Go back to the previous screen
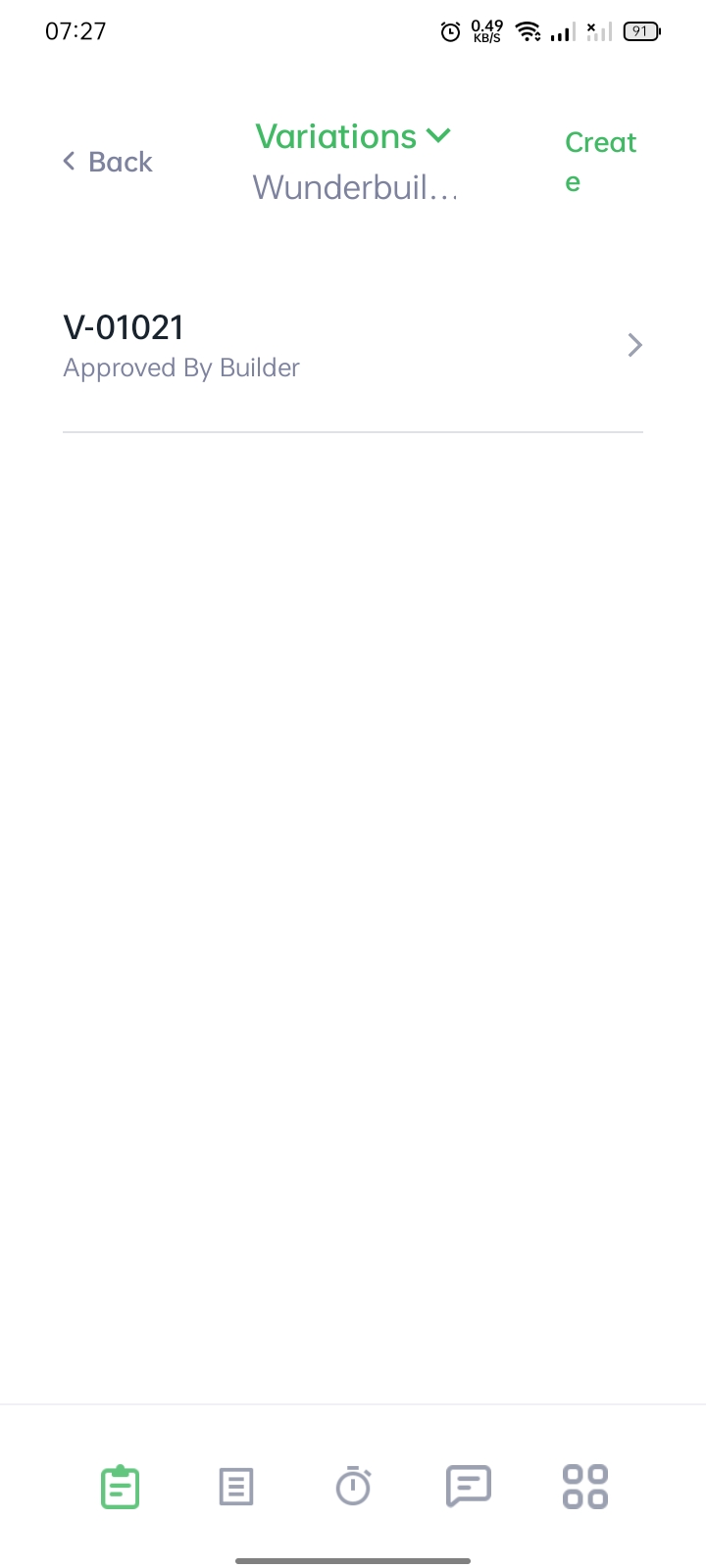The height and width of the screenshot is (1568, 706). 108,162
